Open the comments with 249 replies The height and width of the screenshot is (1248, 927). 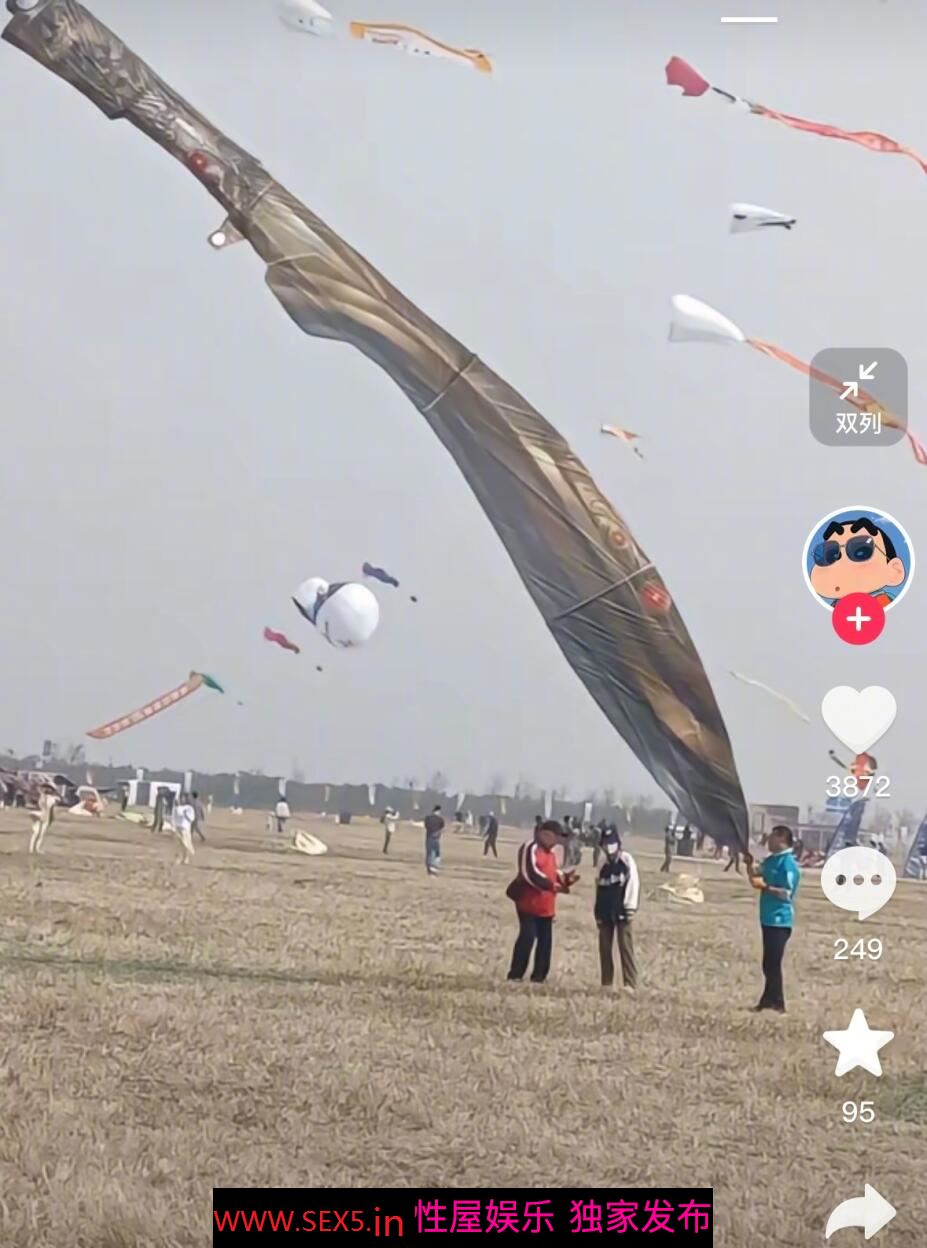(x=858, y=882)
